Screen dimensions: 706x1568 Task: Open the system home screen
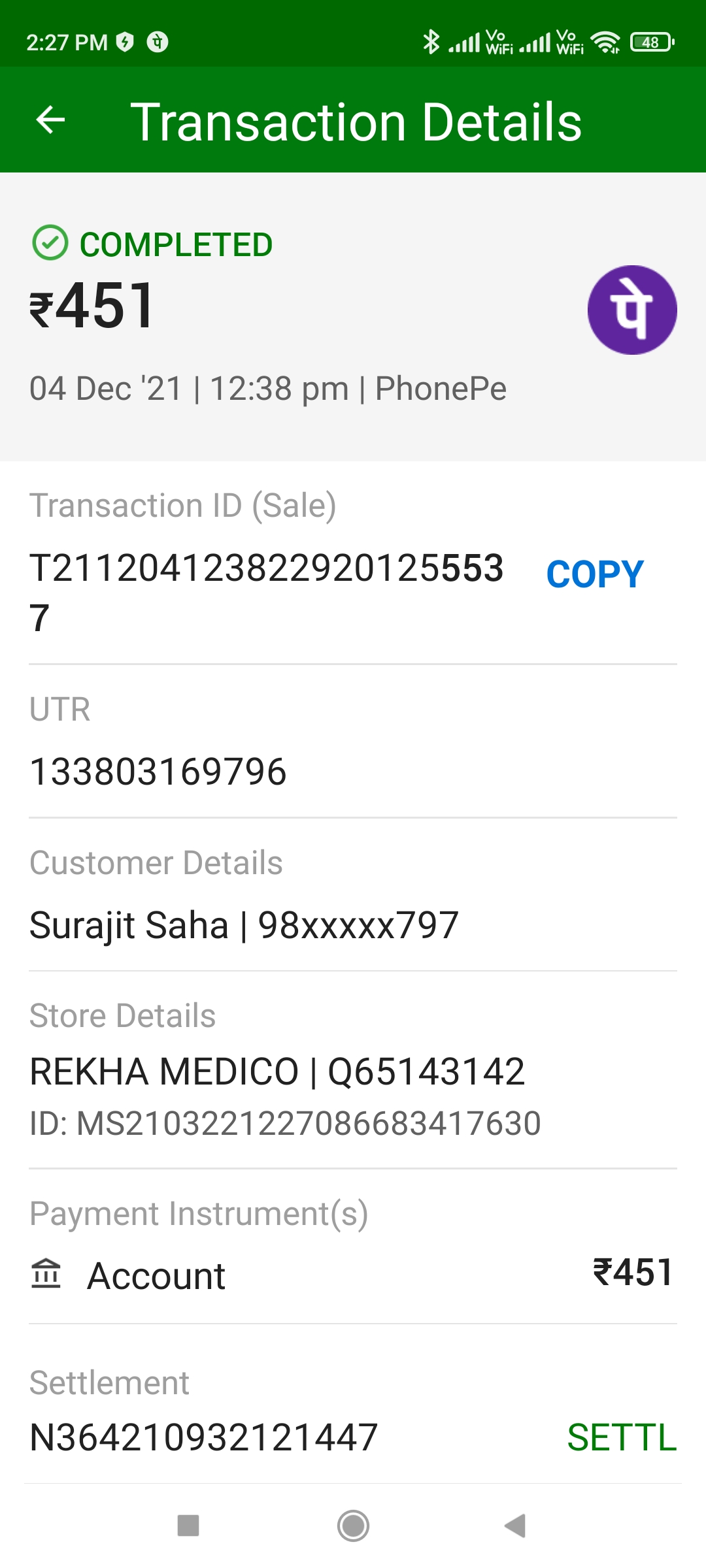click(353, 1526)
